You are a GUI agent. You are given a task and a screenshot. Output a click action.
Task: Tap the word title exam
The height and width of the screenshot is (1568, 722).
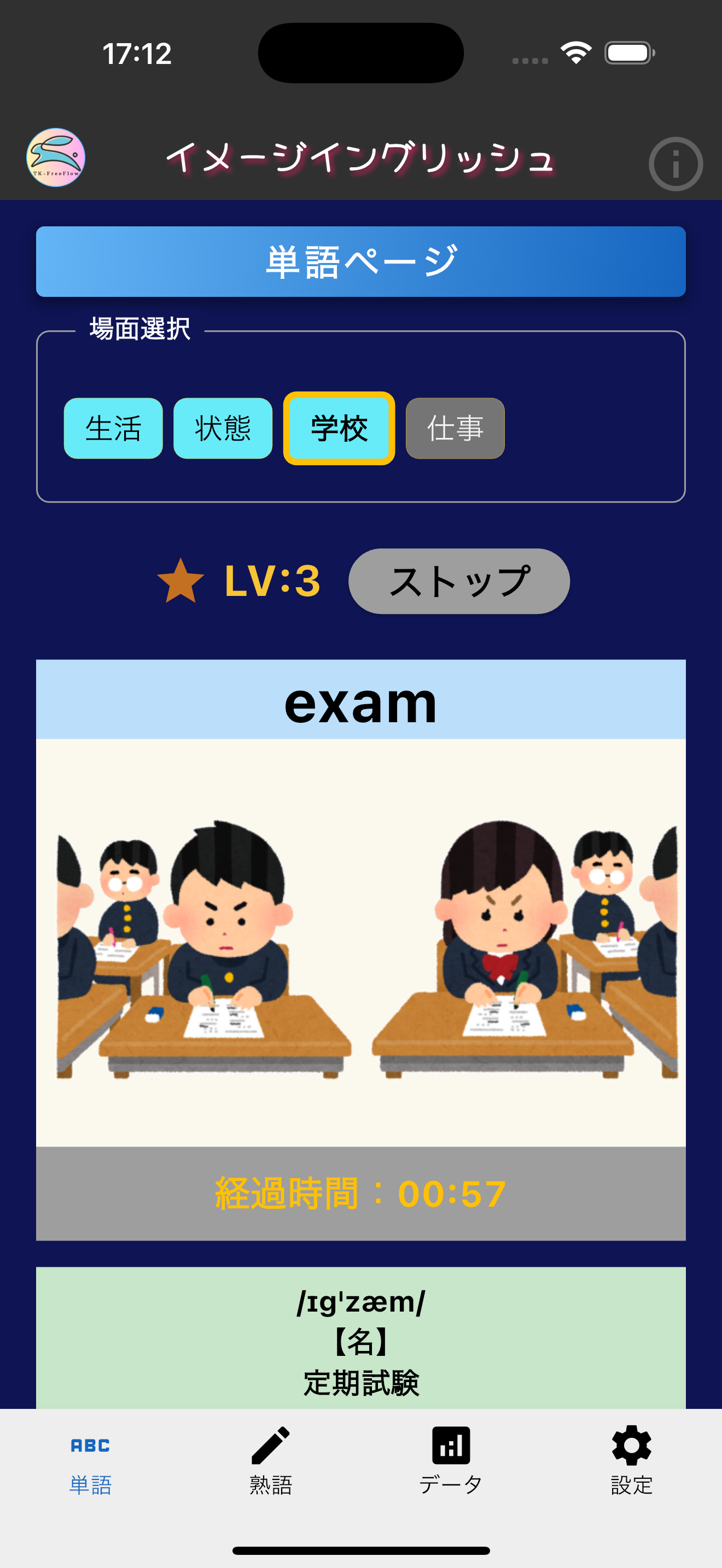click(x=360, y=704)
